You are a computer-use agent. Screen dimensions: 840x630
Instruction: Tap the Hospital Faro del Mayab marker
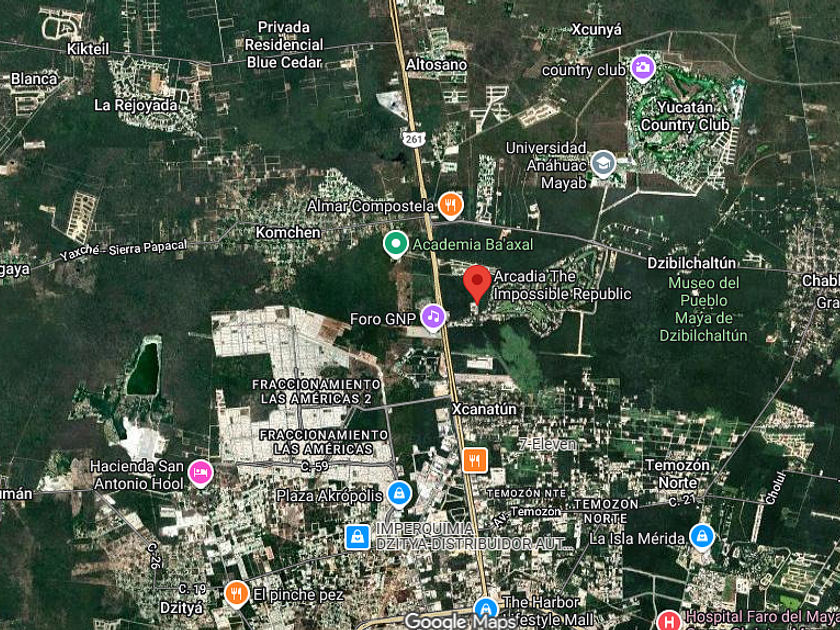[668, 619]
